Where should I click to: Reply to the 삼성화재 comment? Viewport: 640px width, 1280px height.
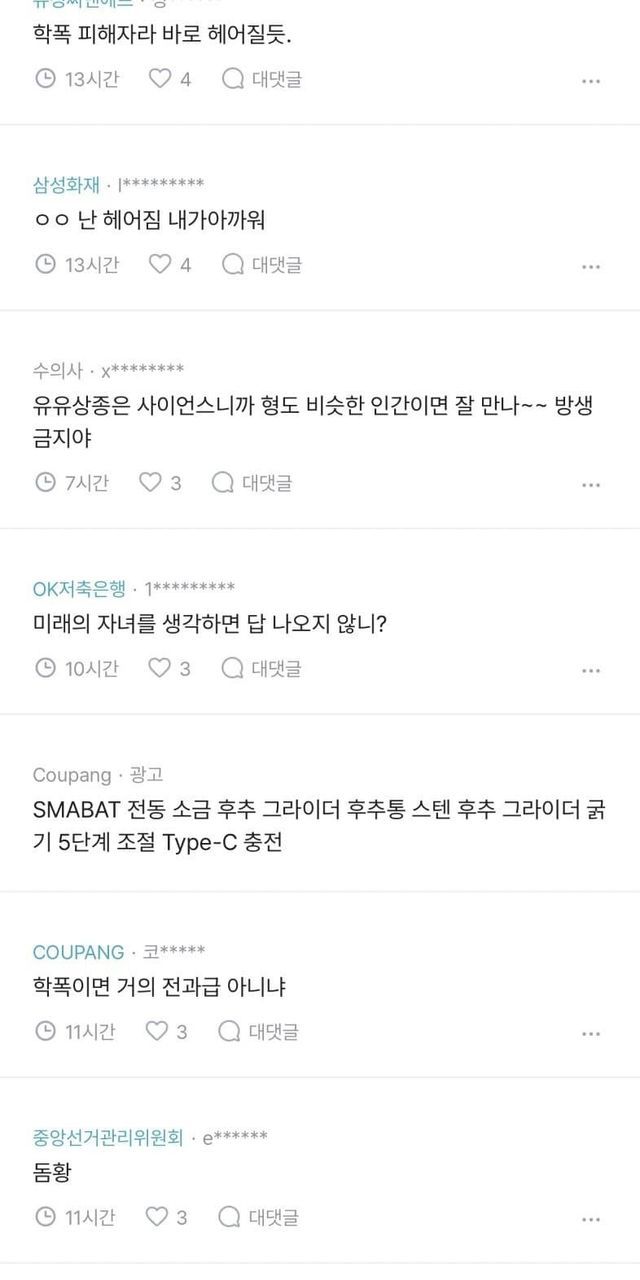pos(261,265)
